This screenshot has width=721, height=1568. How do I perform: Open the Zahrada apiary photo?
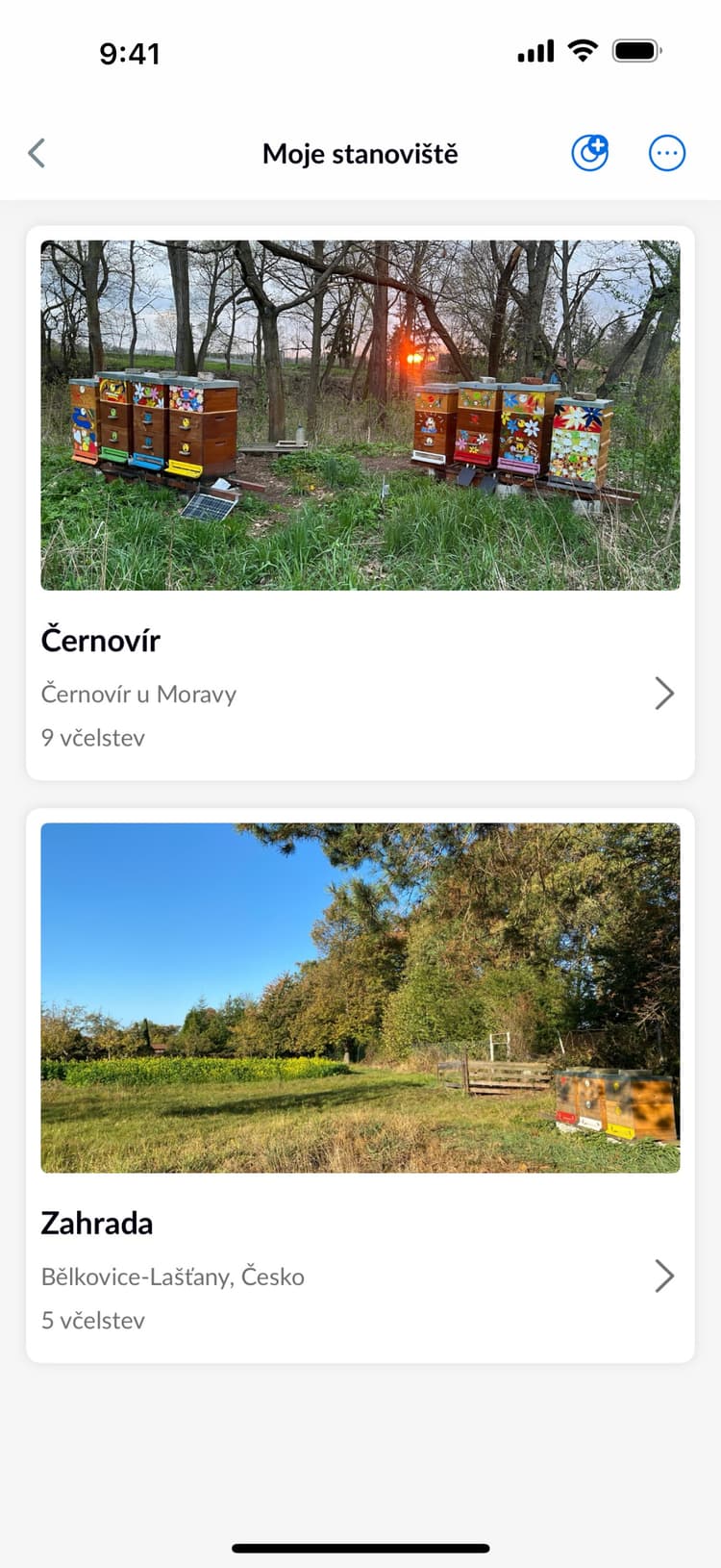360,998
